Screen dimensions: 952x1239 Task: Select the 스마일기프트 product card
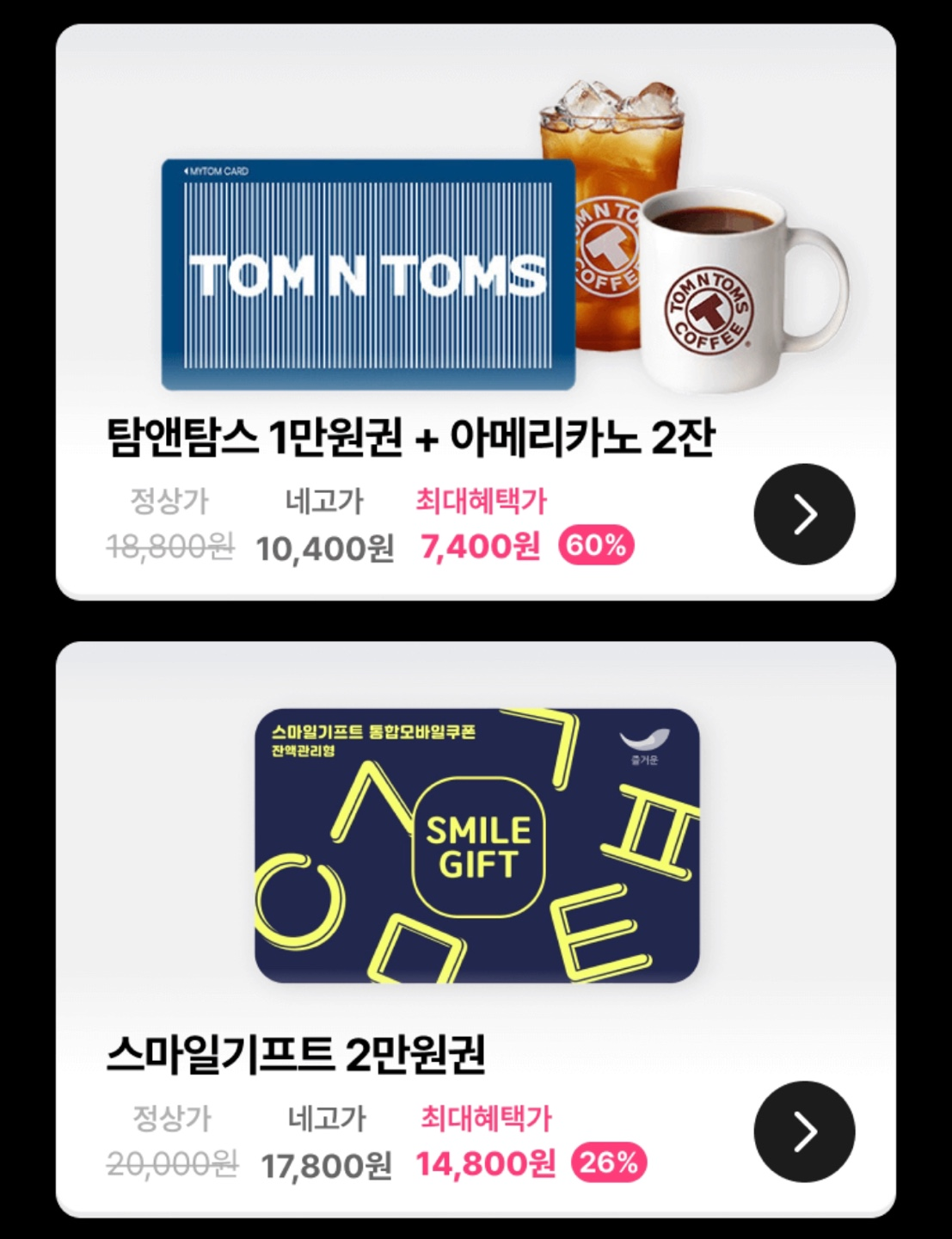pyautogui.click(x=476, y=921)
